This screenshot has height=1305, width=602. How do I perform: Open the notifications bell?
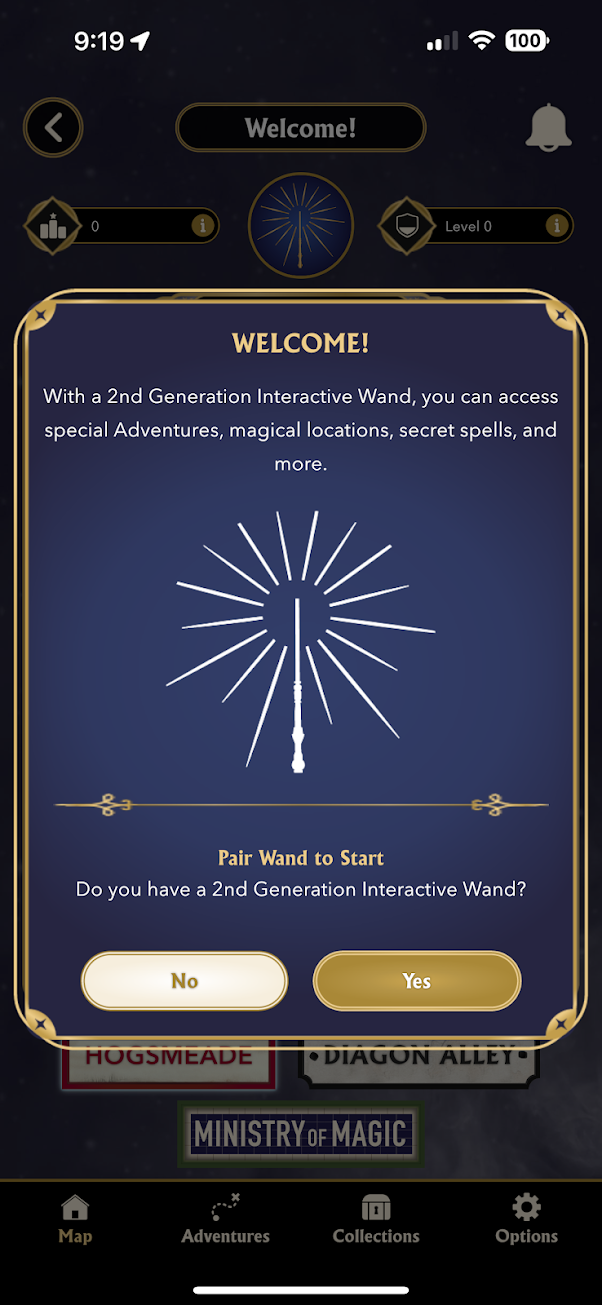point(548,128)
